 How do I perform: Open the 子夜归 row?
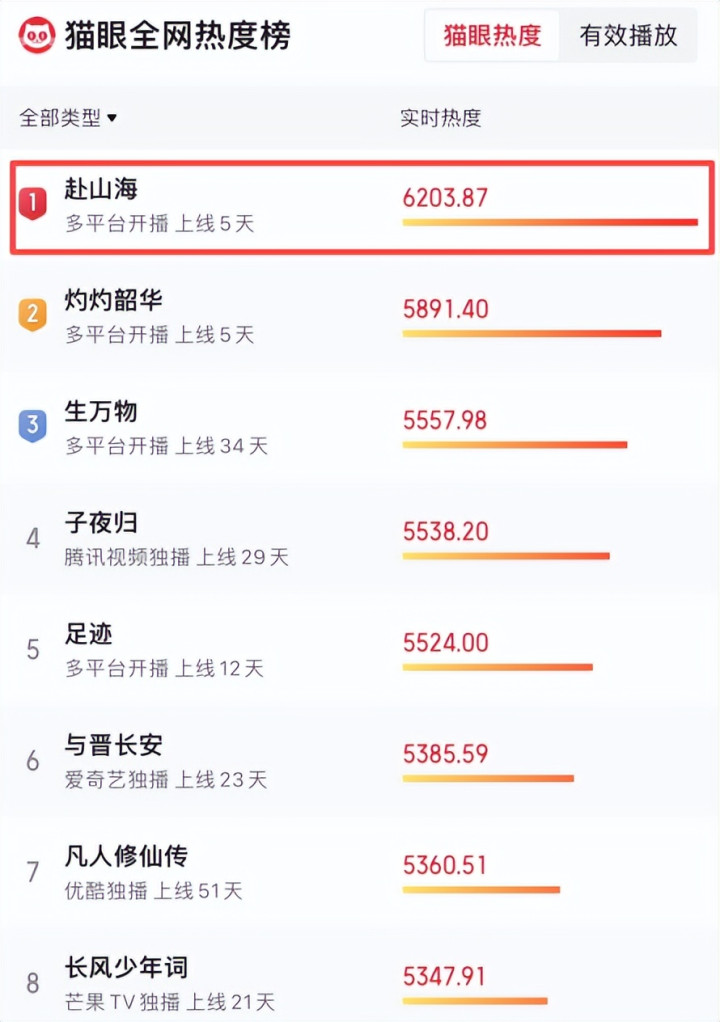[360, 540]
